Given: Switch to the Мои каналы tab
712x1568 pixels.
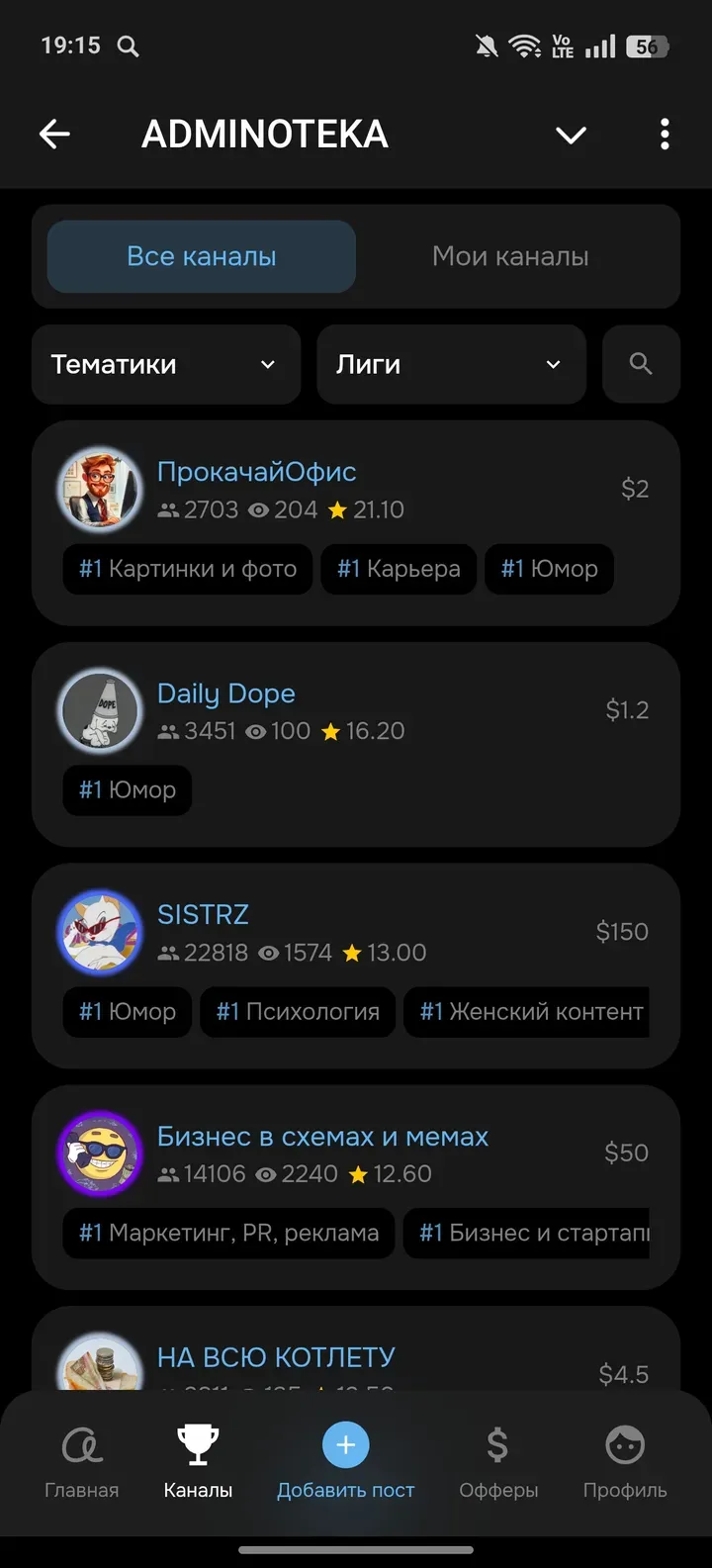Looking at the screenshot, I should coord(510,257).
